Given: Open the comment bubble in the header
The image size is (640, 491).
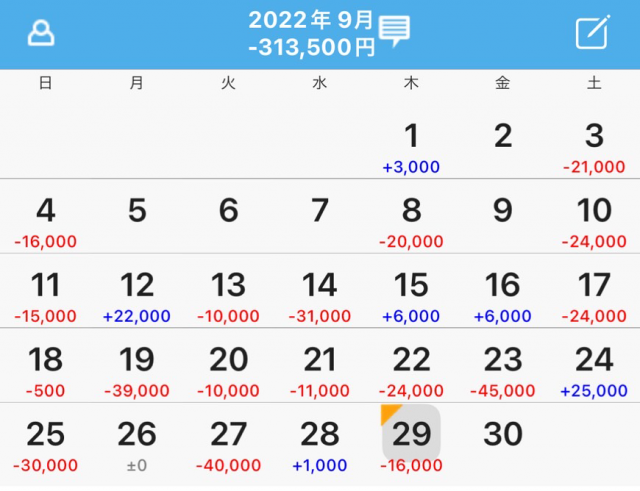Looking at the screenshot, I should point(396,31).
